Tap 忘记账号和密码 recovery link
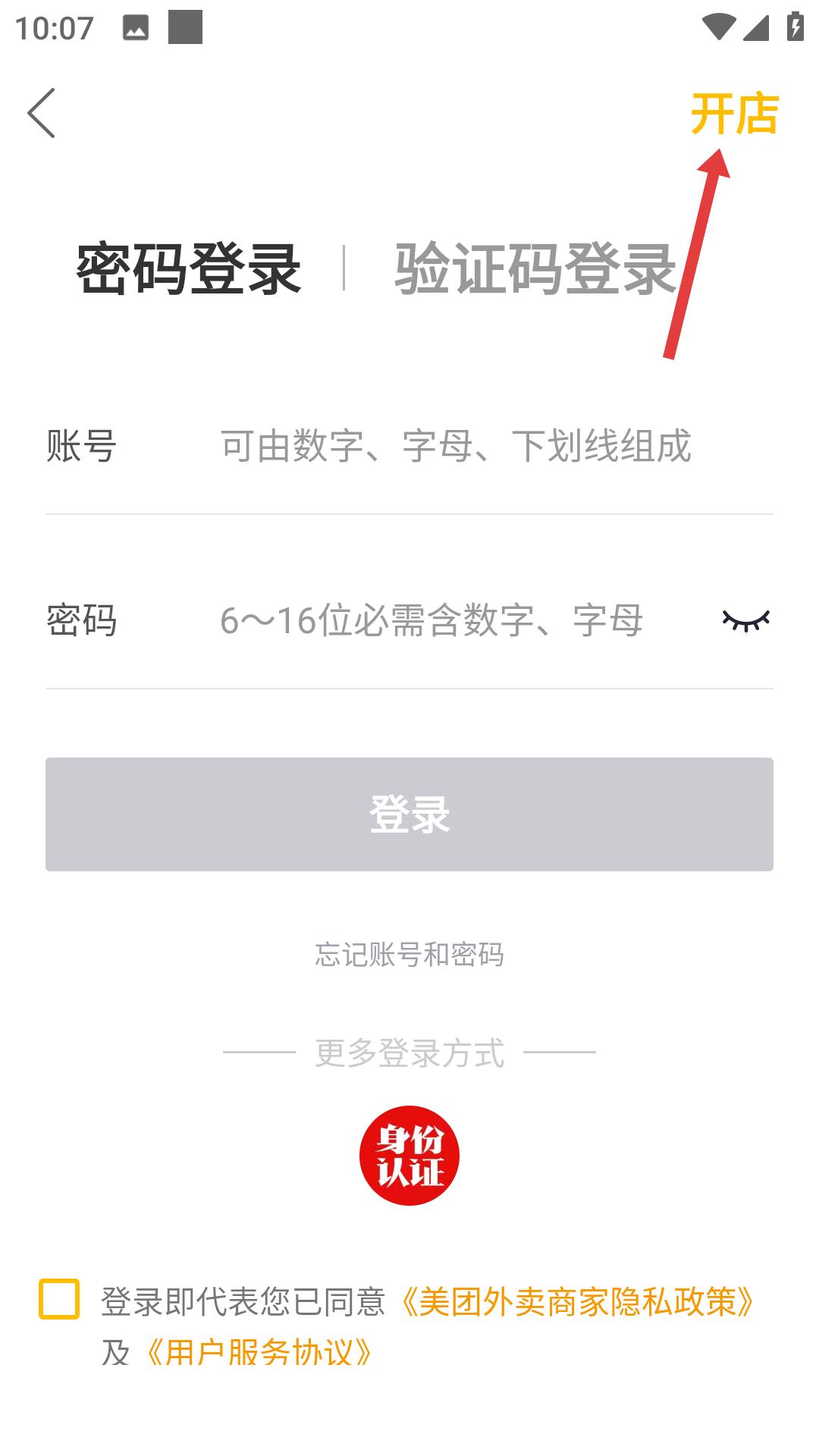 pos(409,956)
